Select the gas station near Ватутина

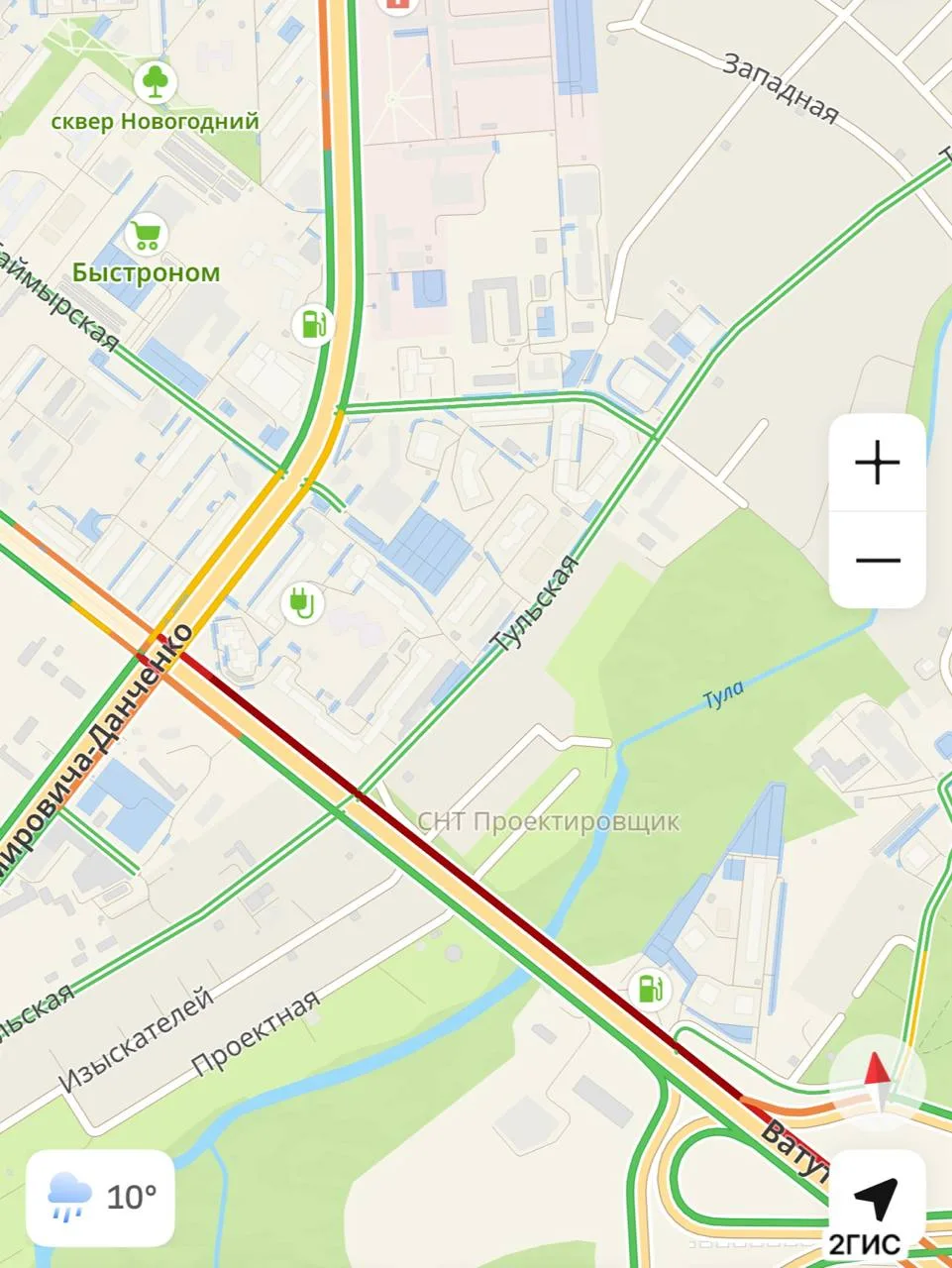[649, 989]
